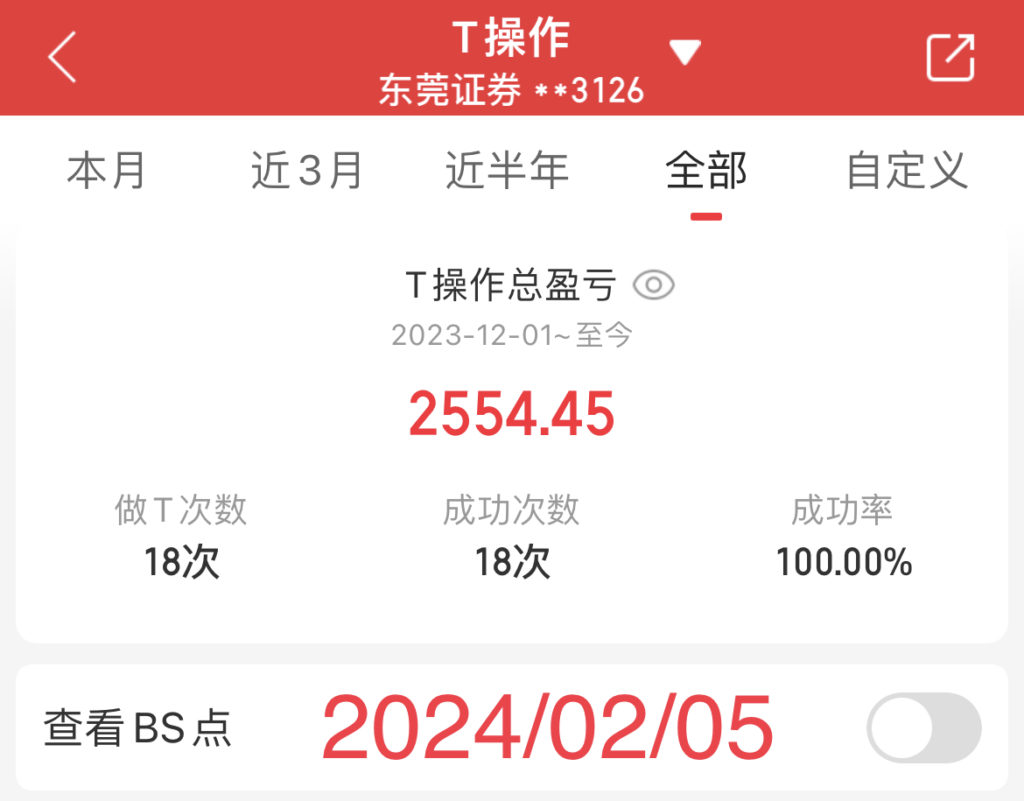Hide the T操作总盈亏 amount
Screen dimensions: 1024x801
tap(654, 286)
